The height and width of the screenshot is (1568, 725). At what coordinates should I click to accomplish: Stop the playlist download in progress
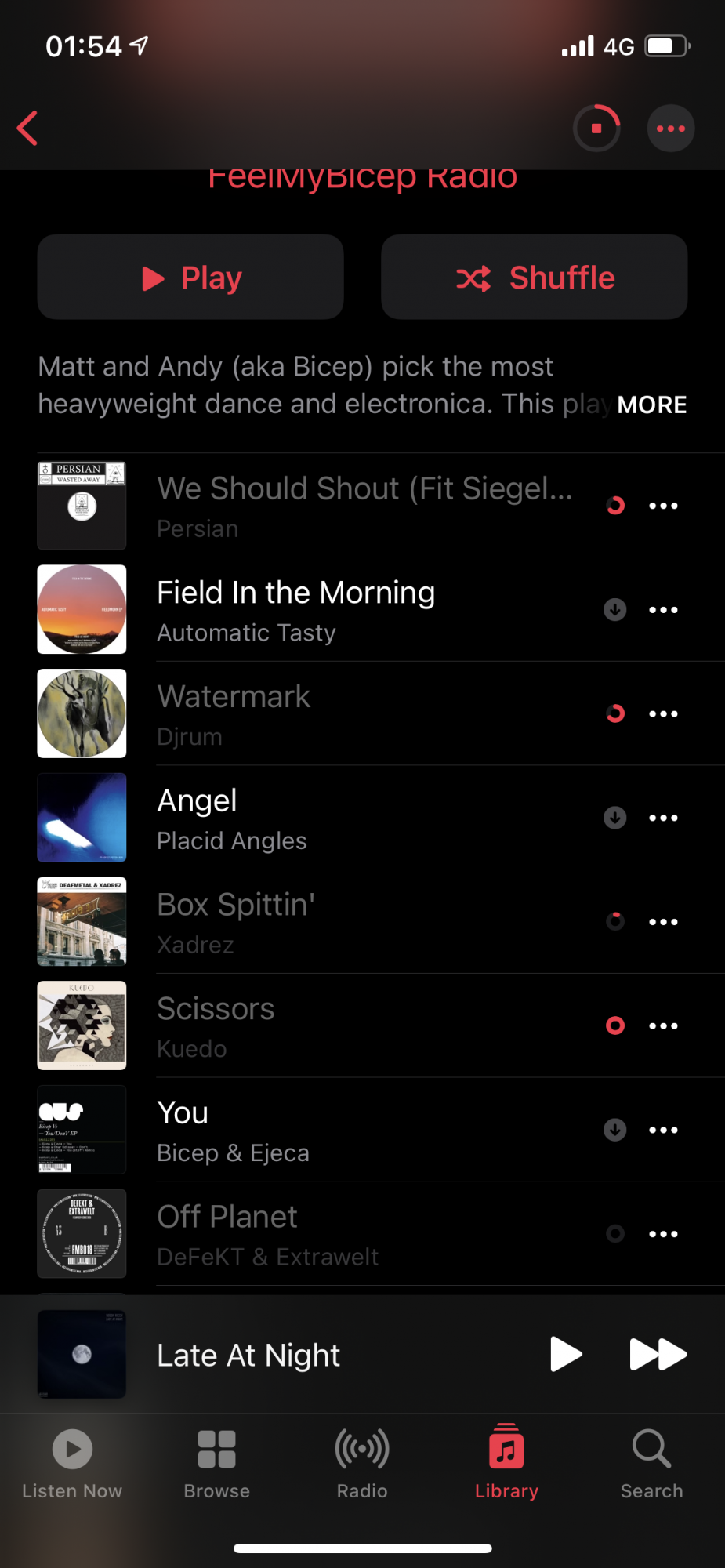coord(596,128)
